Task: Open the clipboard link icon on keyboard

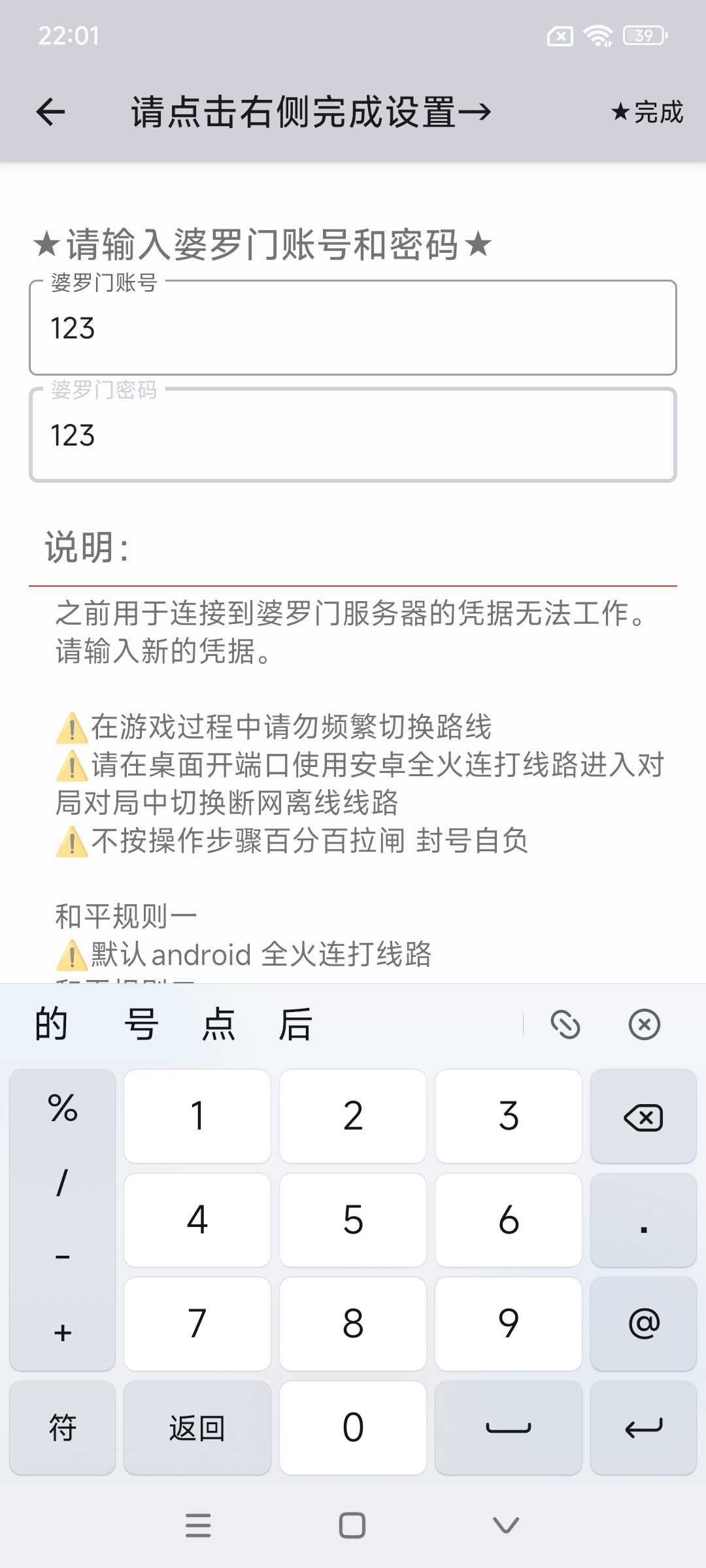Action: click(x=565, y=1024)
